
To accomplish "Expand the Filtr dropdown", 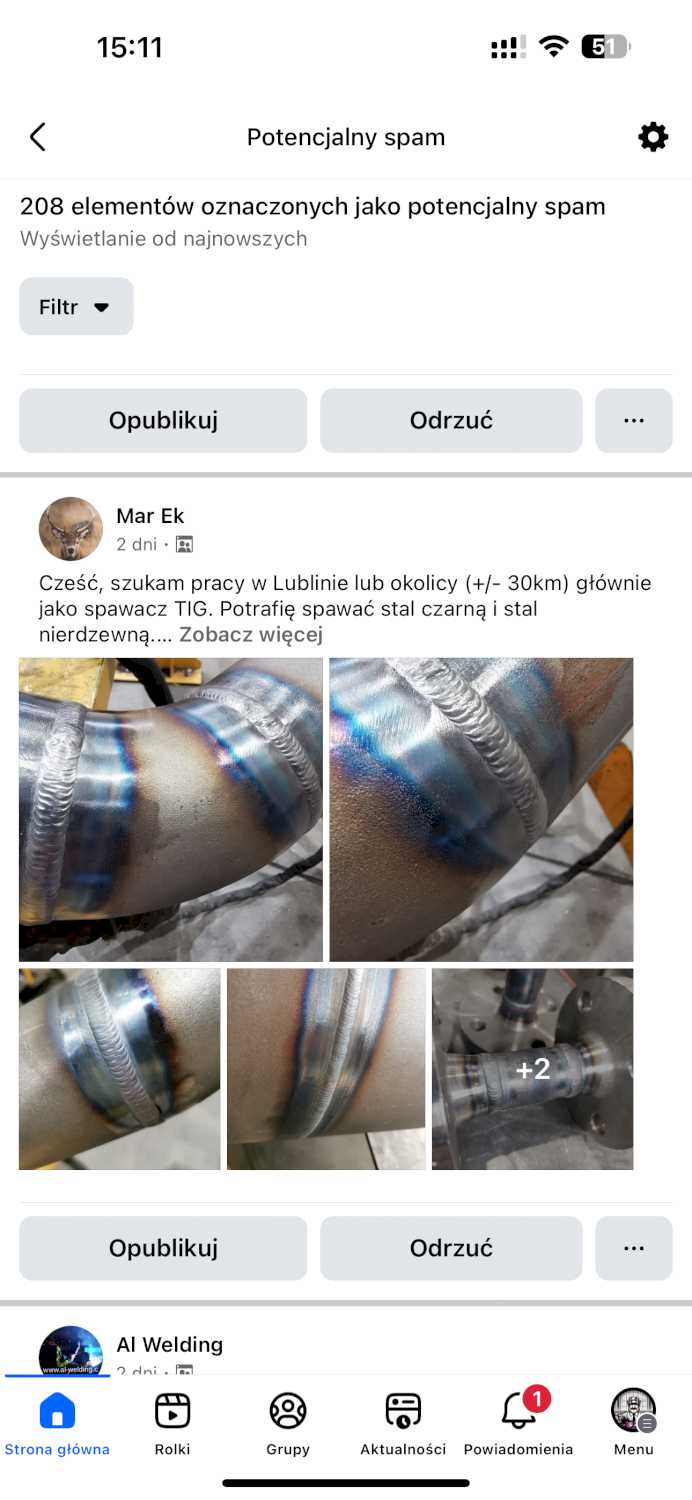I will click(76, 307).
